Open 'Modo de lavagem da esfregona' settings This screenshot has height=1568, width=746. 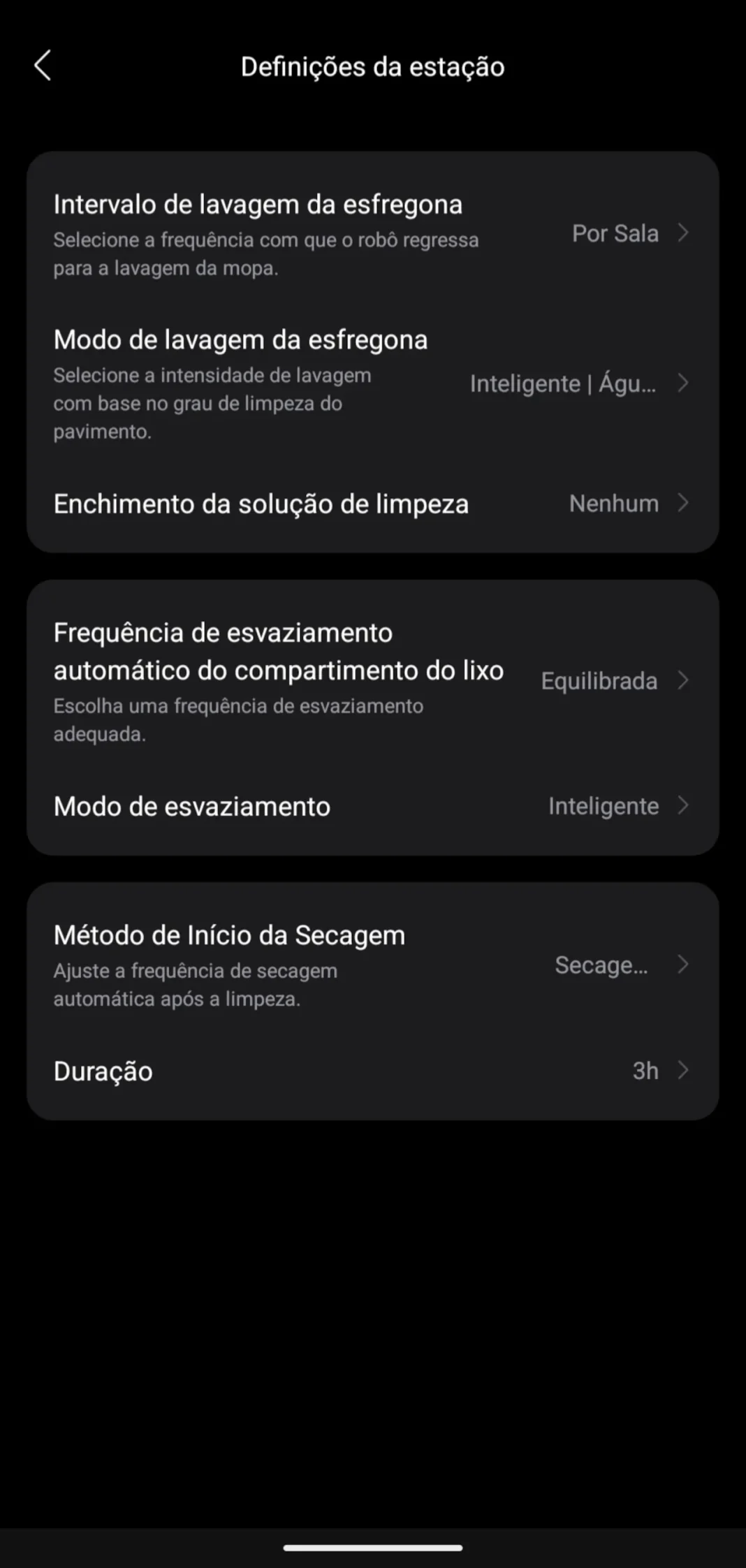(241, 339)
